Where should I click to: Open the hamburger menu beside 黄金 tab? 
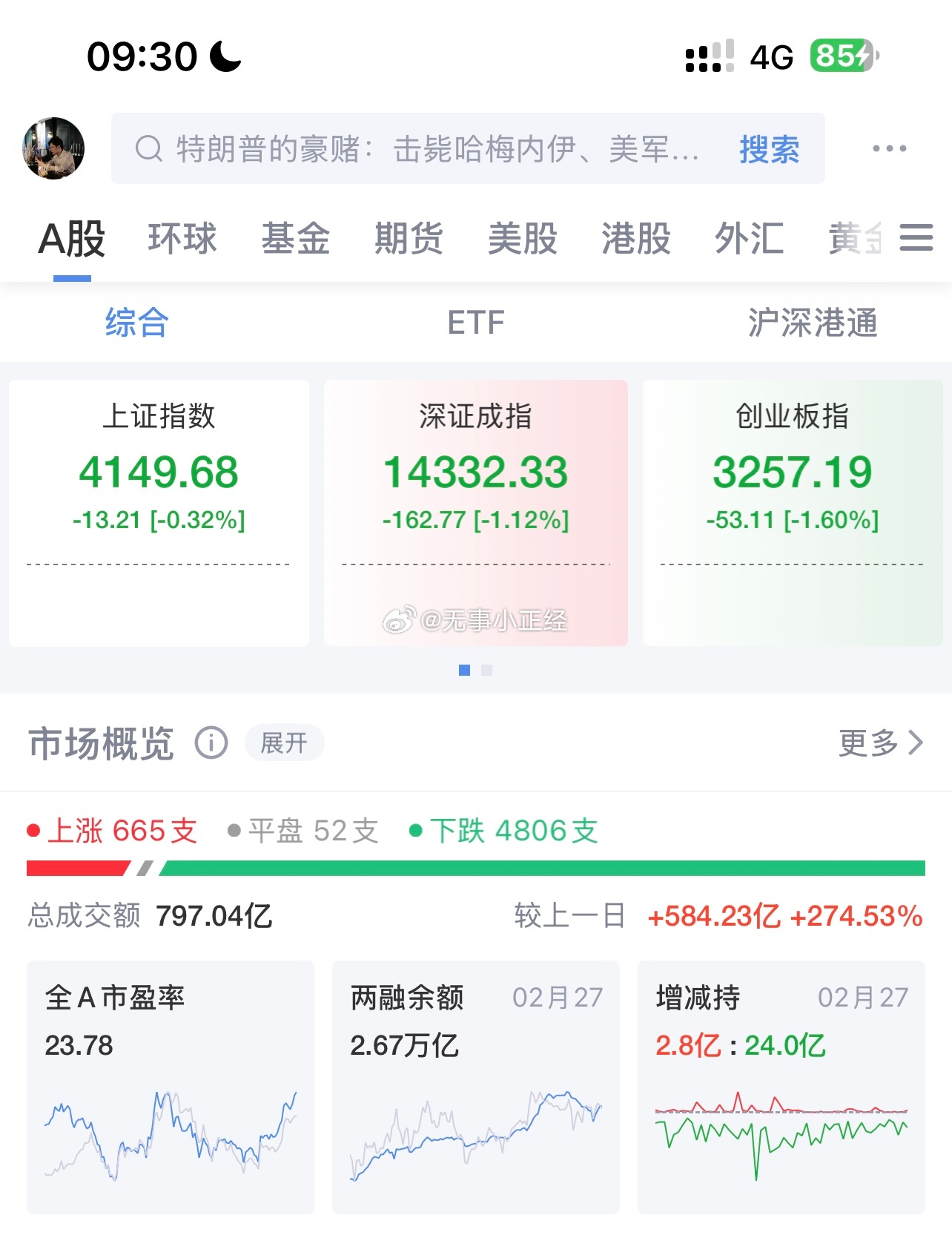[918, 239]
